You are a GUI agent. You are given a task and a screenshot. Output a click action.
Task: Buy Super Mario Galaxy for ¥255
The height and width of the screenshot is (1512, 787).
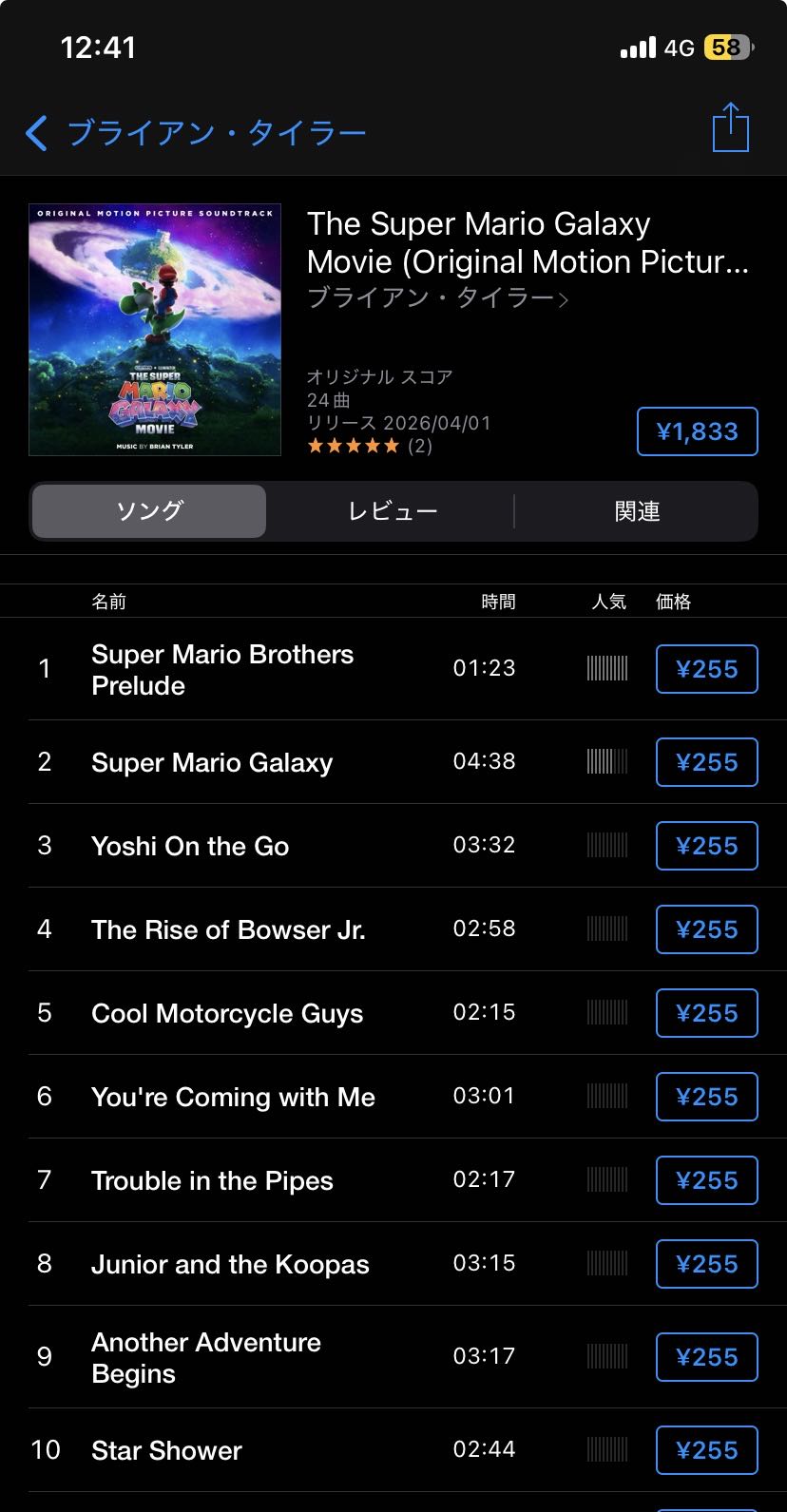pos(706,762)
